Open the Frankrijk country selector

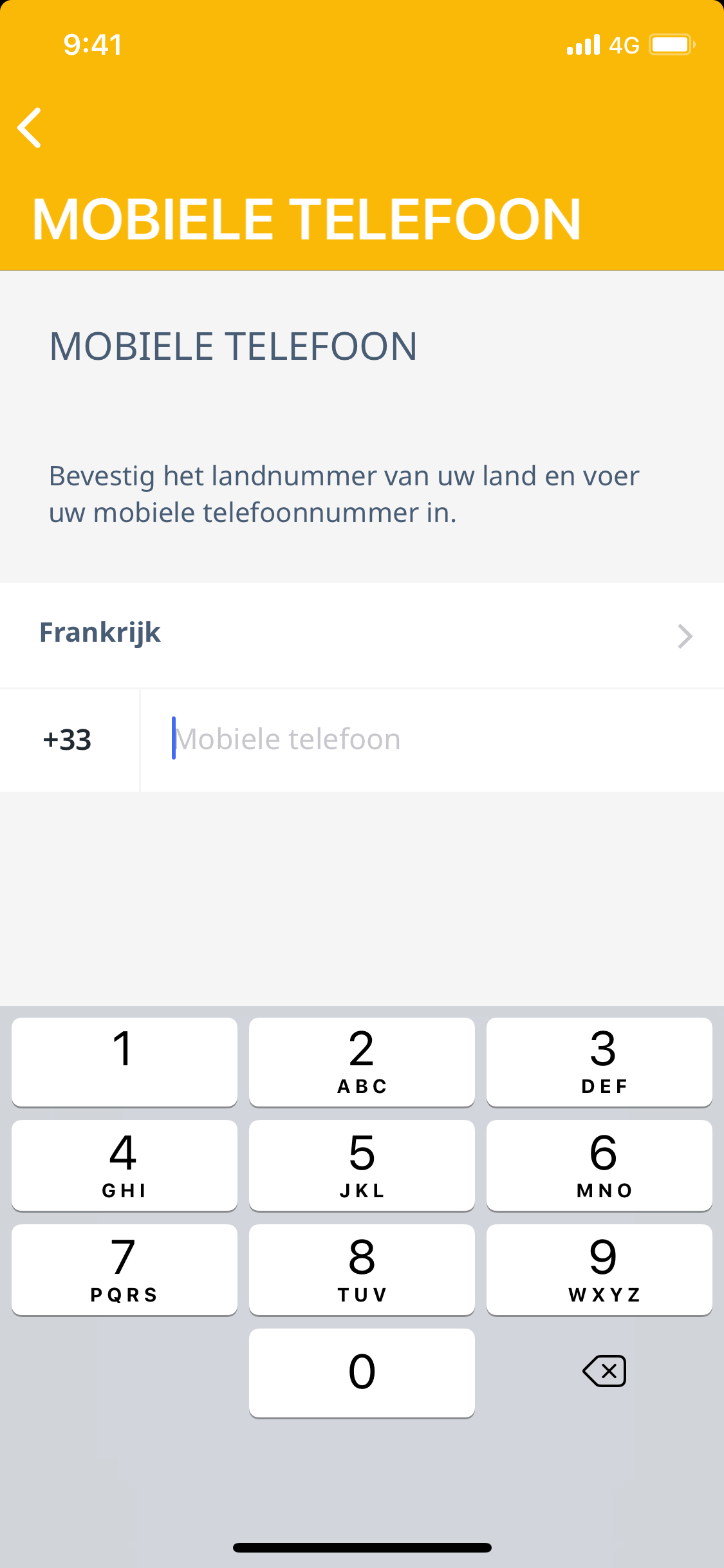coord(362,635)
